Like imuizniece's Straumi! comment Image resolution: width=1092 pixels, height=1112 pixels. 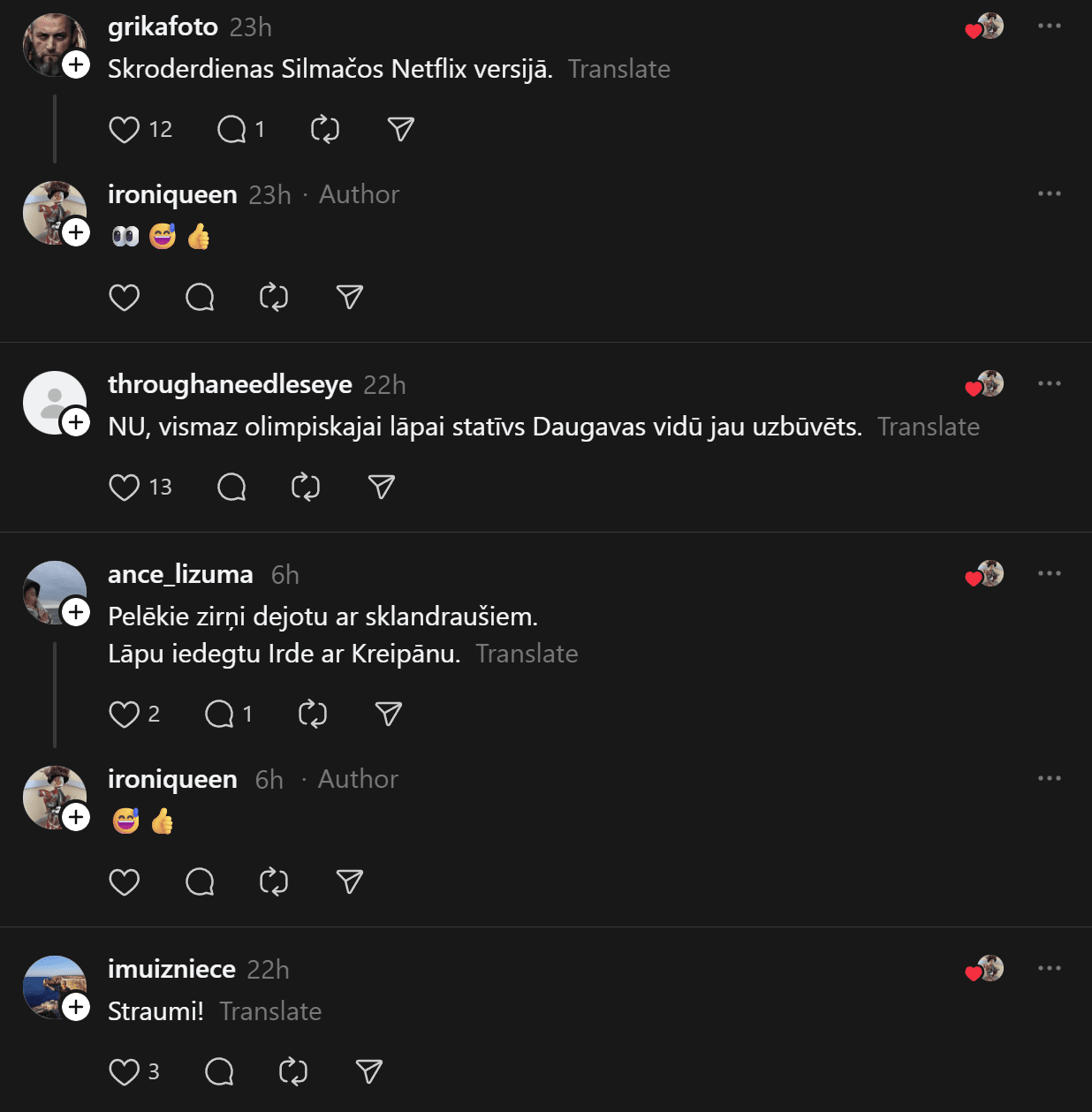(125, 1072)
